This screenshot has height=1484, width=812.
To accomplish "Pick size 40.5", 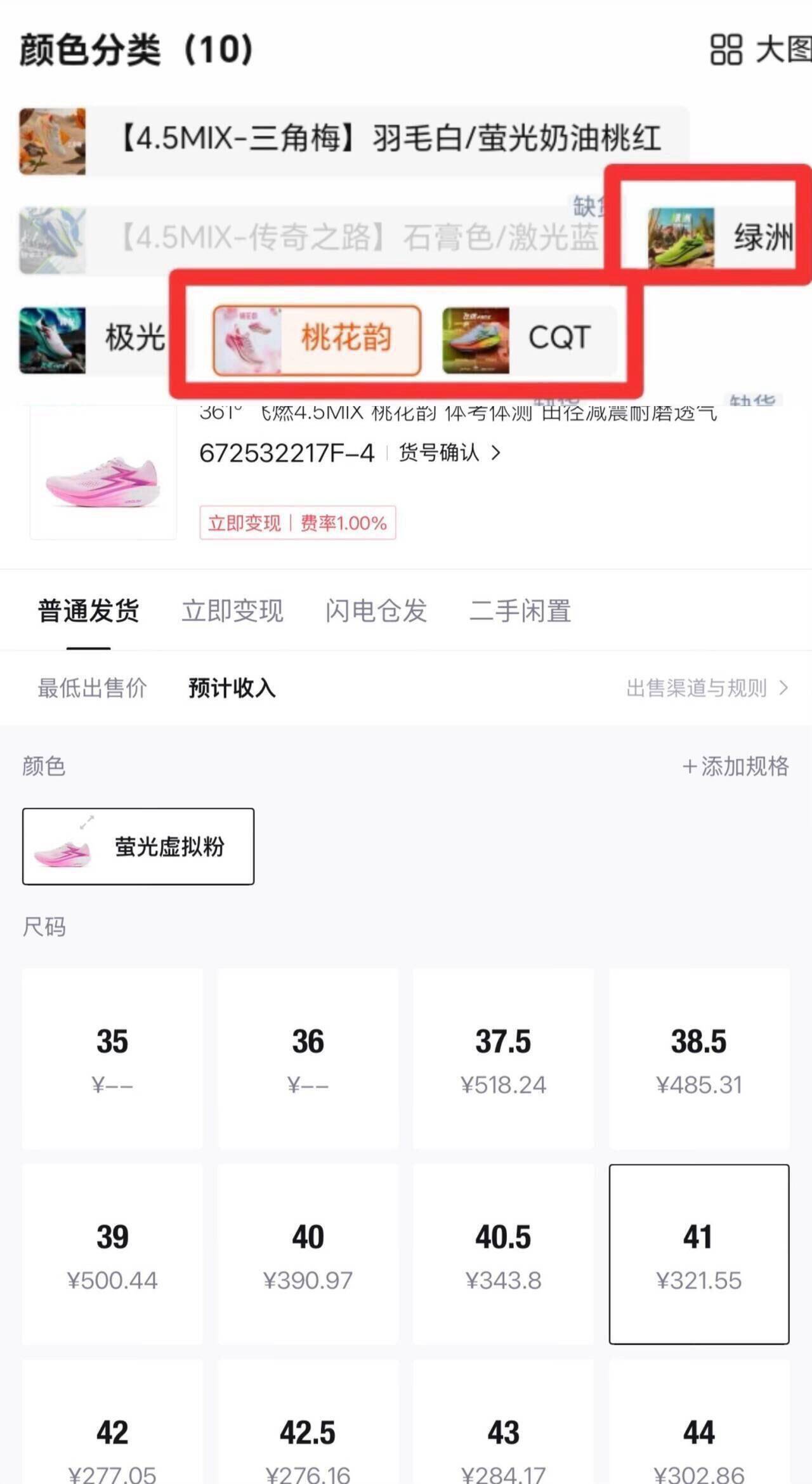I will pyautogui.click(x=503, y=1254).
